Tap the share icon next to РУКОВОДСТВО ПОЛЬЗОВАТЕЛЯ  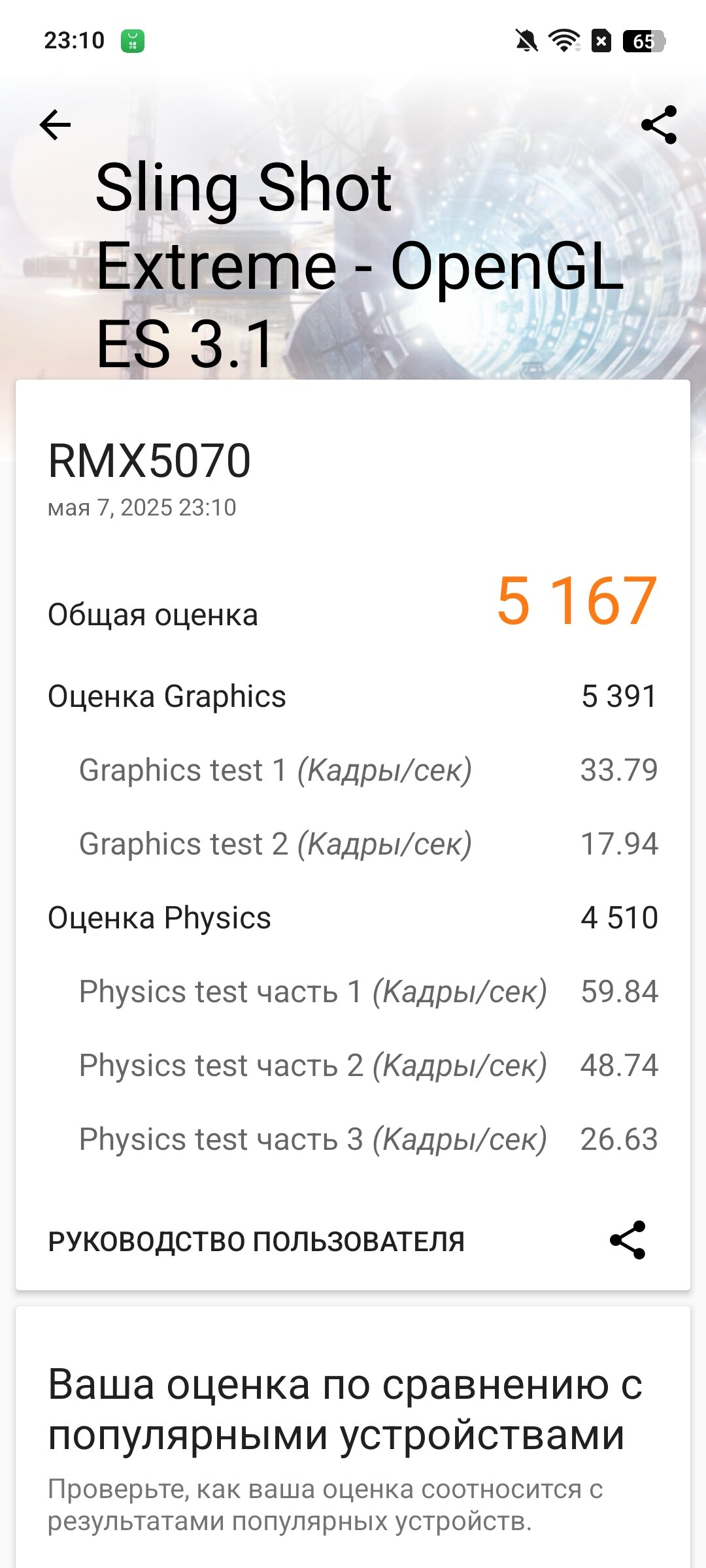[x=628, y=1240]
